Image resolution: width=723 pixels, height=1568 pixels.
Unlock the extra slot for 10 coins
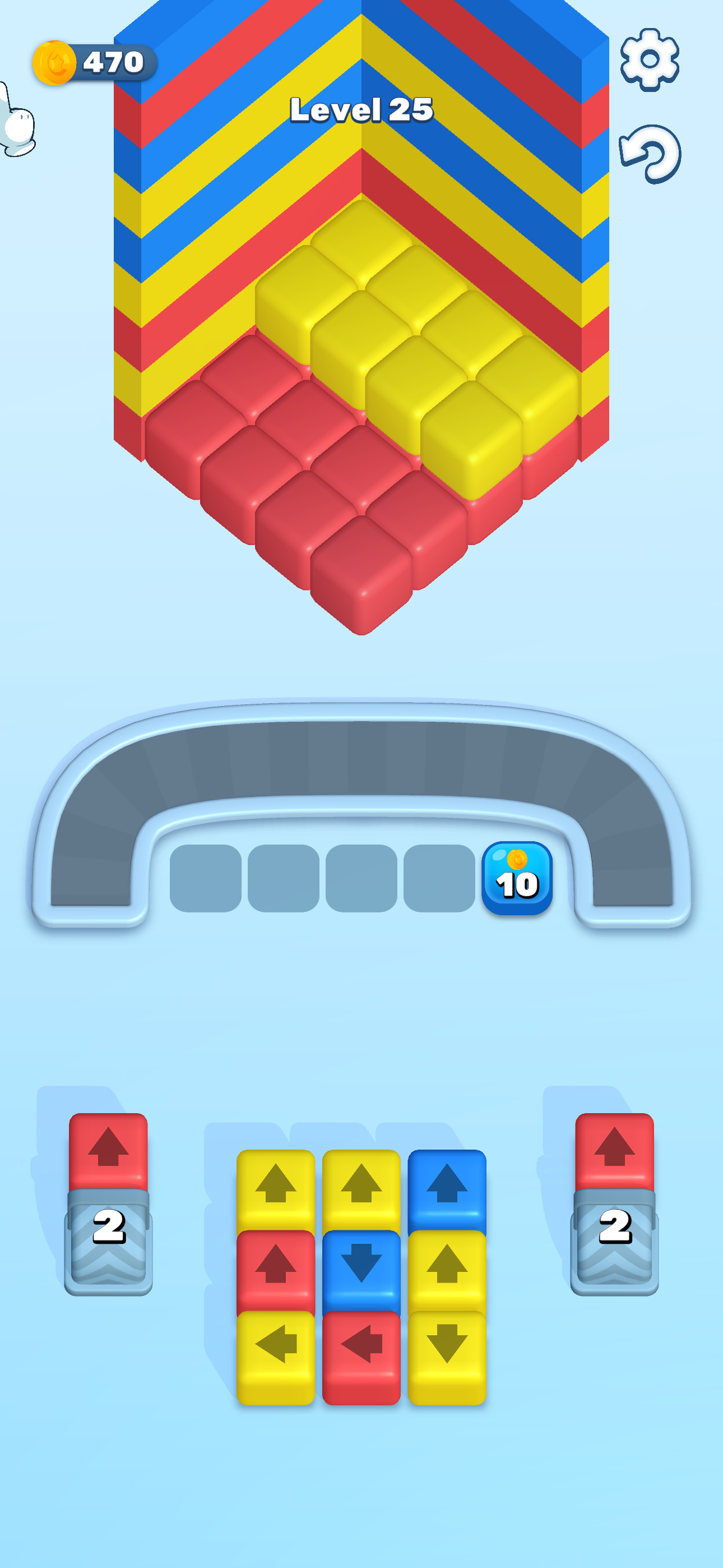point(517,877)
